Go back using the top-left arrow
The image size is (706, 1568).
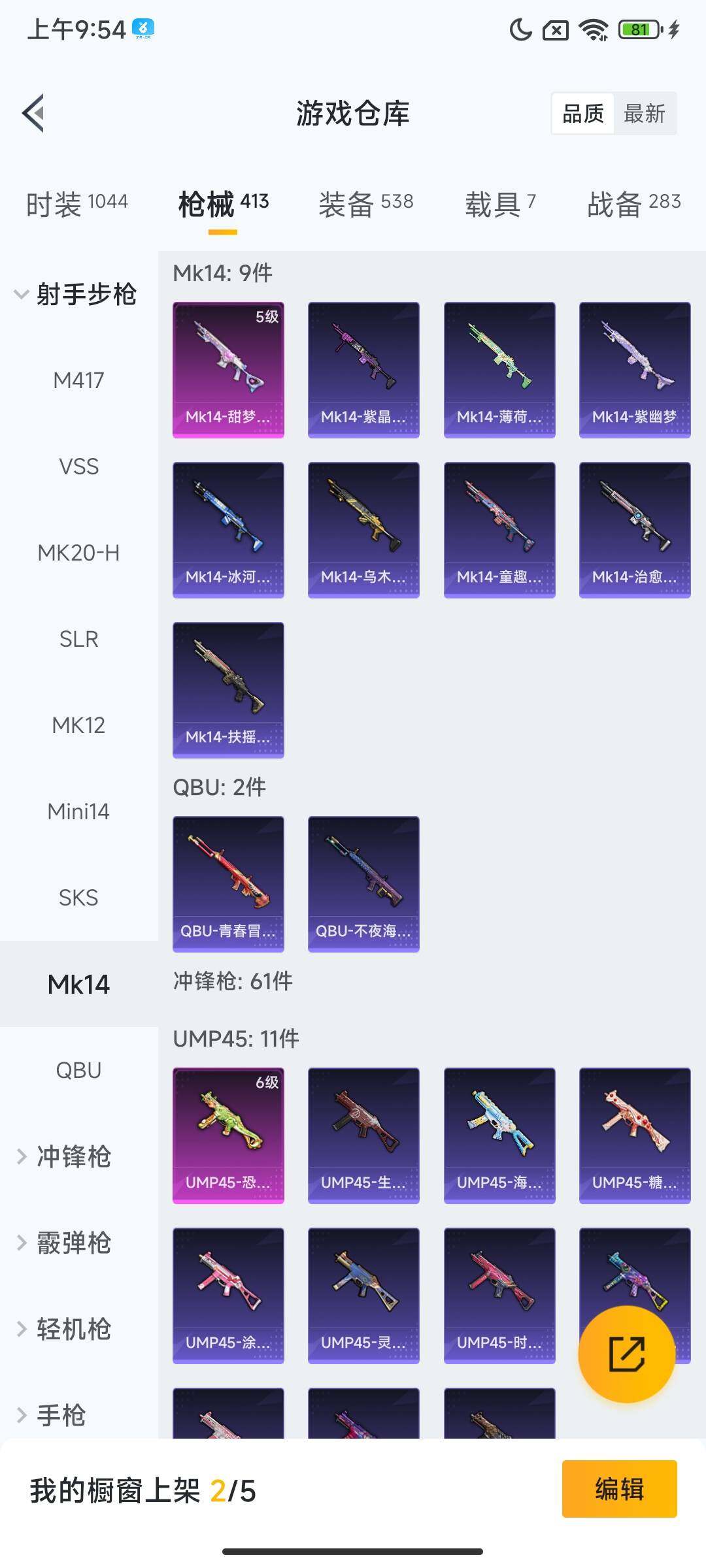click(34, 113)
